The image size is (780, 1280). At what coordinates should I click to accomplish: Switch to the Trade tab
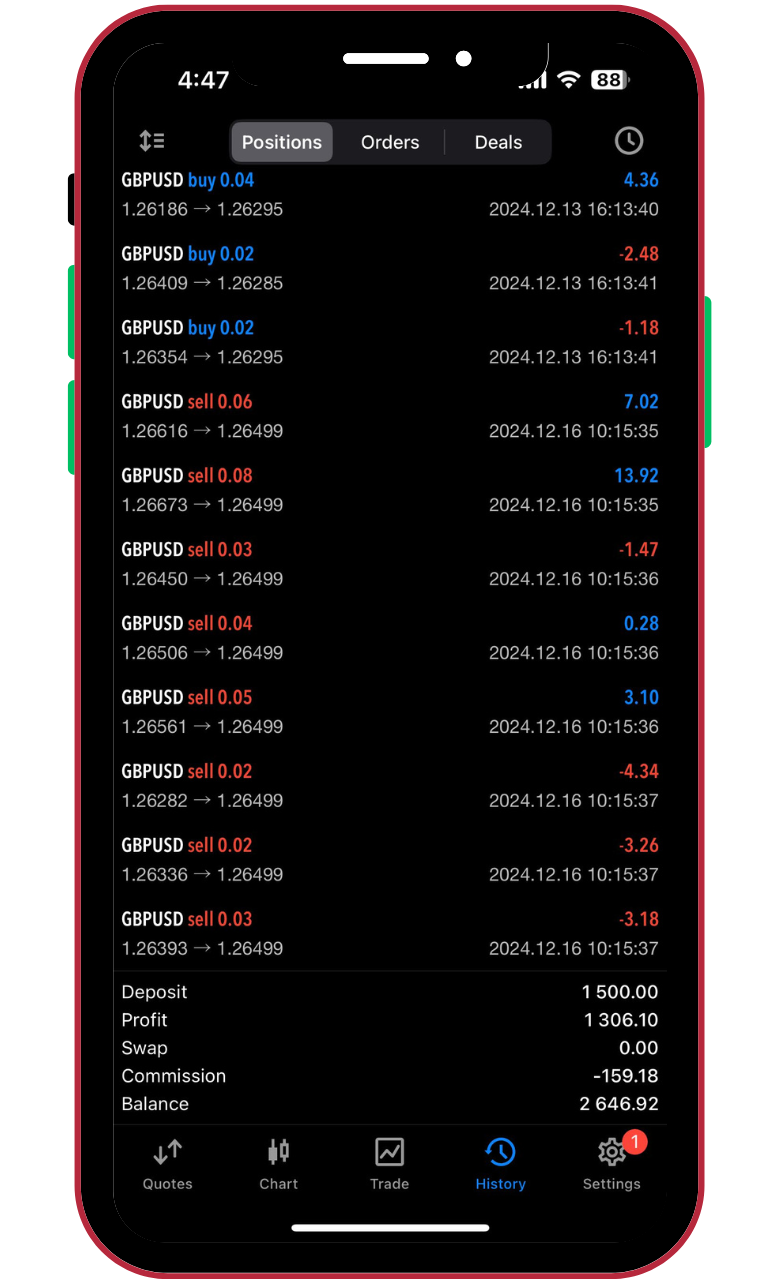389,1165
